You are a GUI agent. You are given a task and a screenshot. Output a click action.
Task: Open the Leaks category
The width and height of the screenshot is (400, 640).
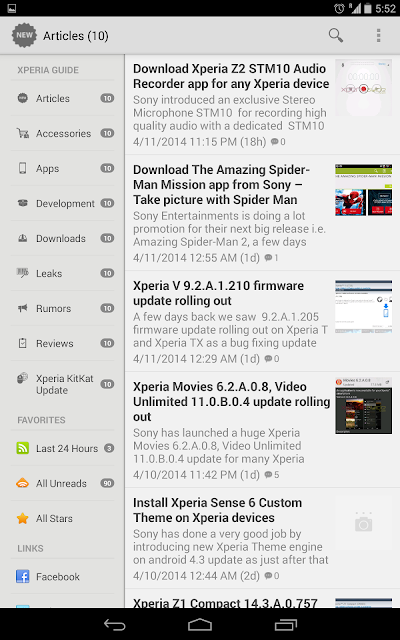pos(63,273)
